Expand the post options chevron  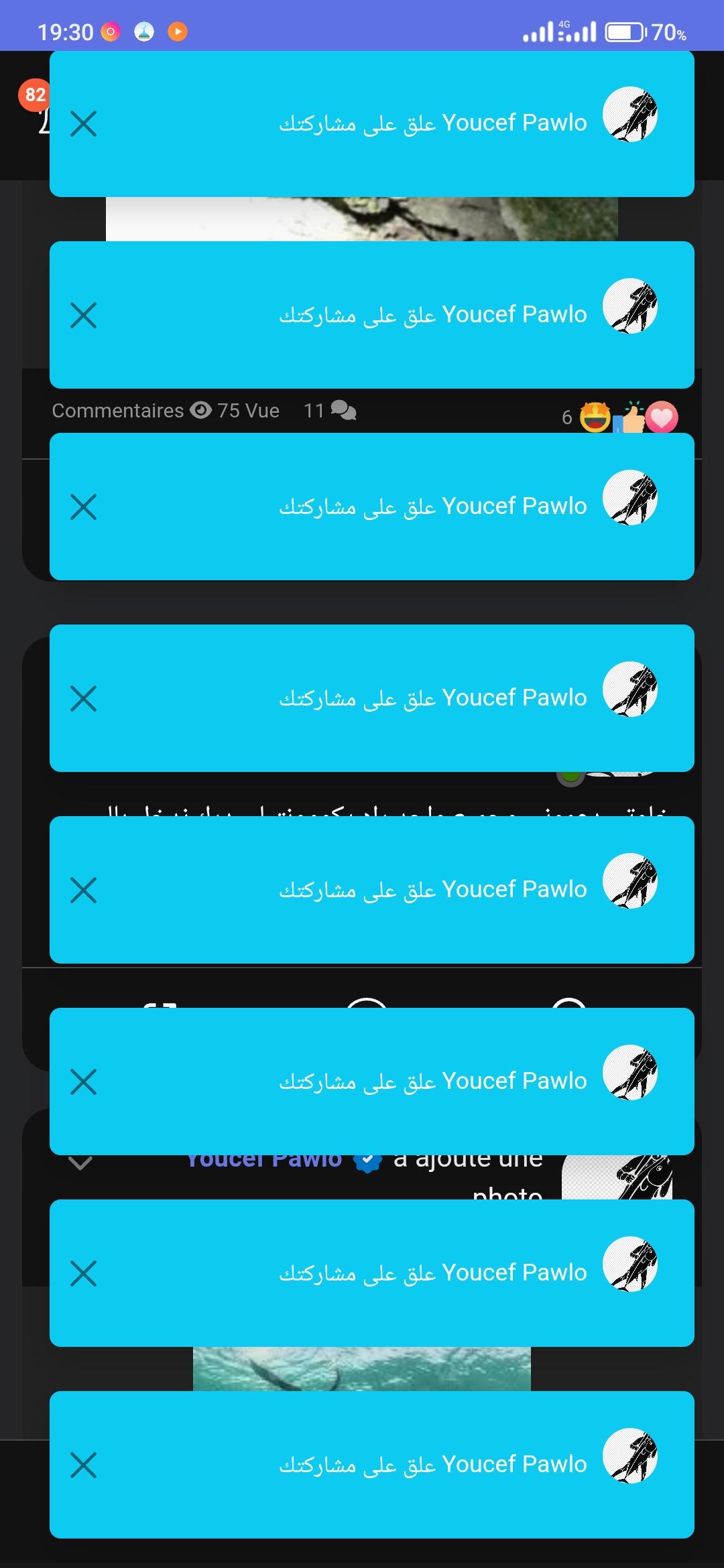pyautogui.click(x=80, y=1163)
